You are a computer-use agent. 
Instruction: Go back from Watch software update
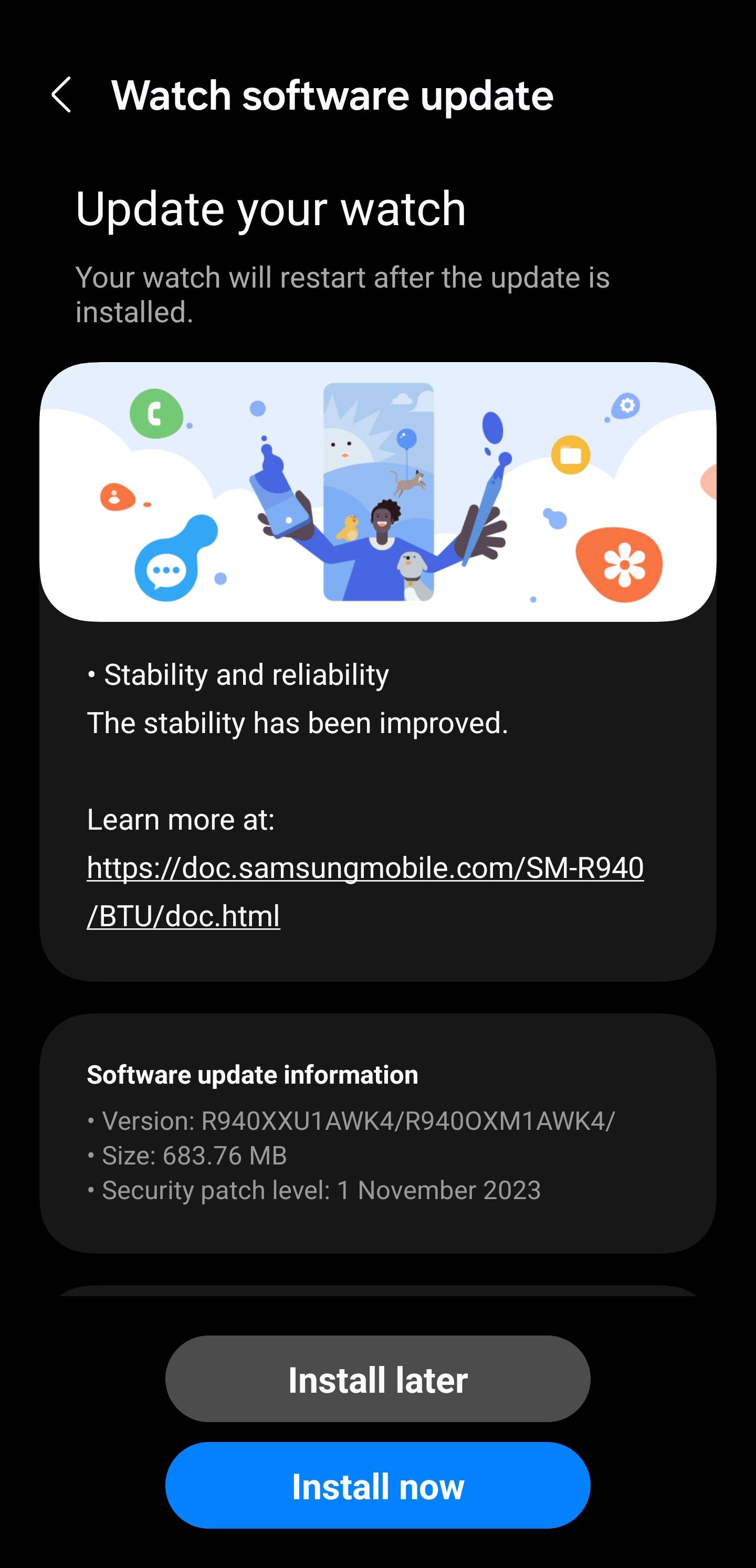pyautogui.click(x=61, y=95)
